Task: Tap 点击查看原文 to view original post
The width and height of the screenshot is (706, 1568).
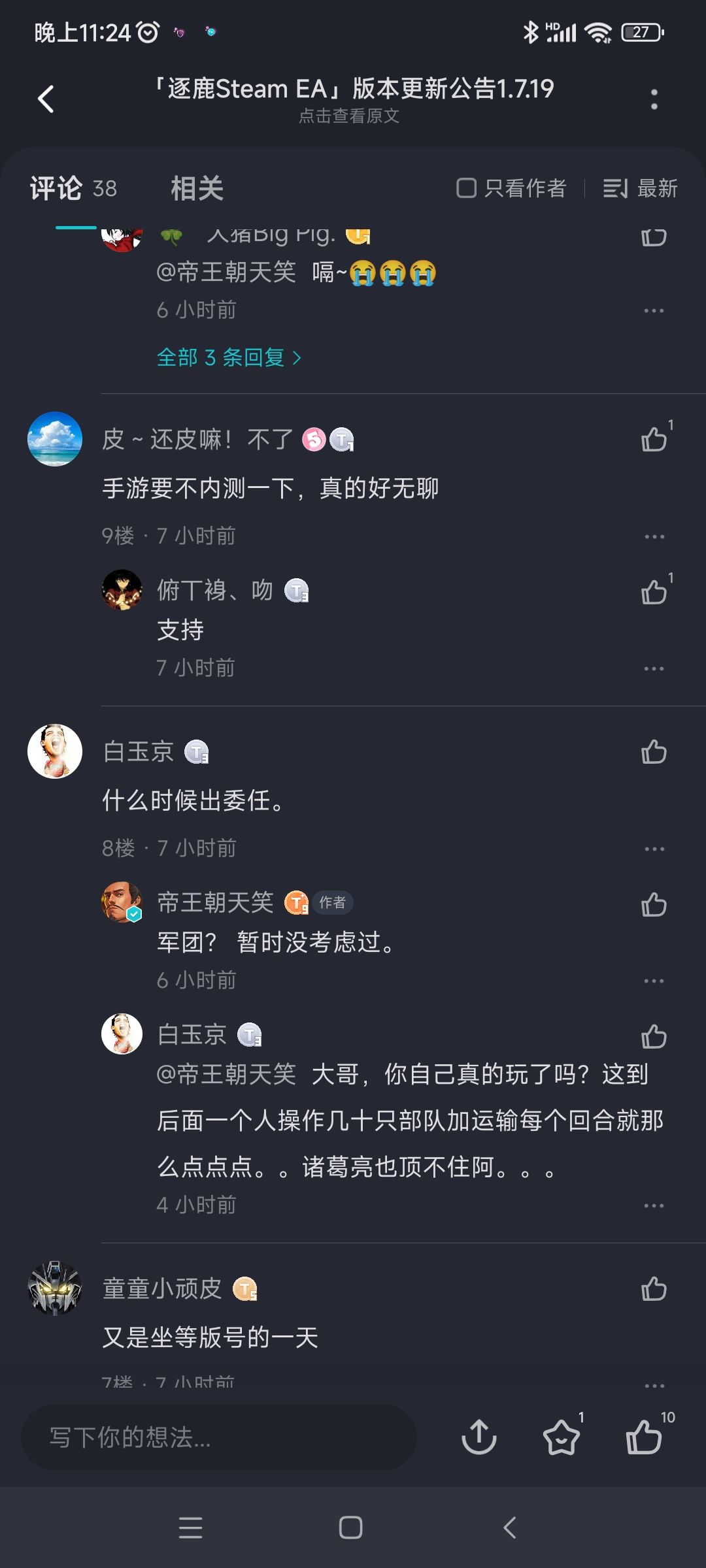Action: pos(349,116)
